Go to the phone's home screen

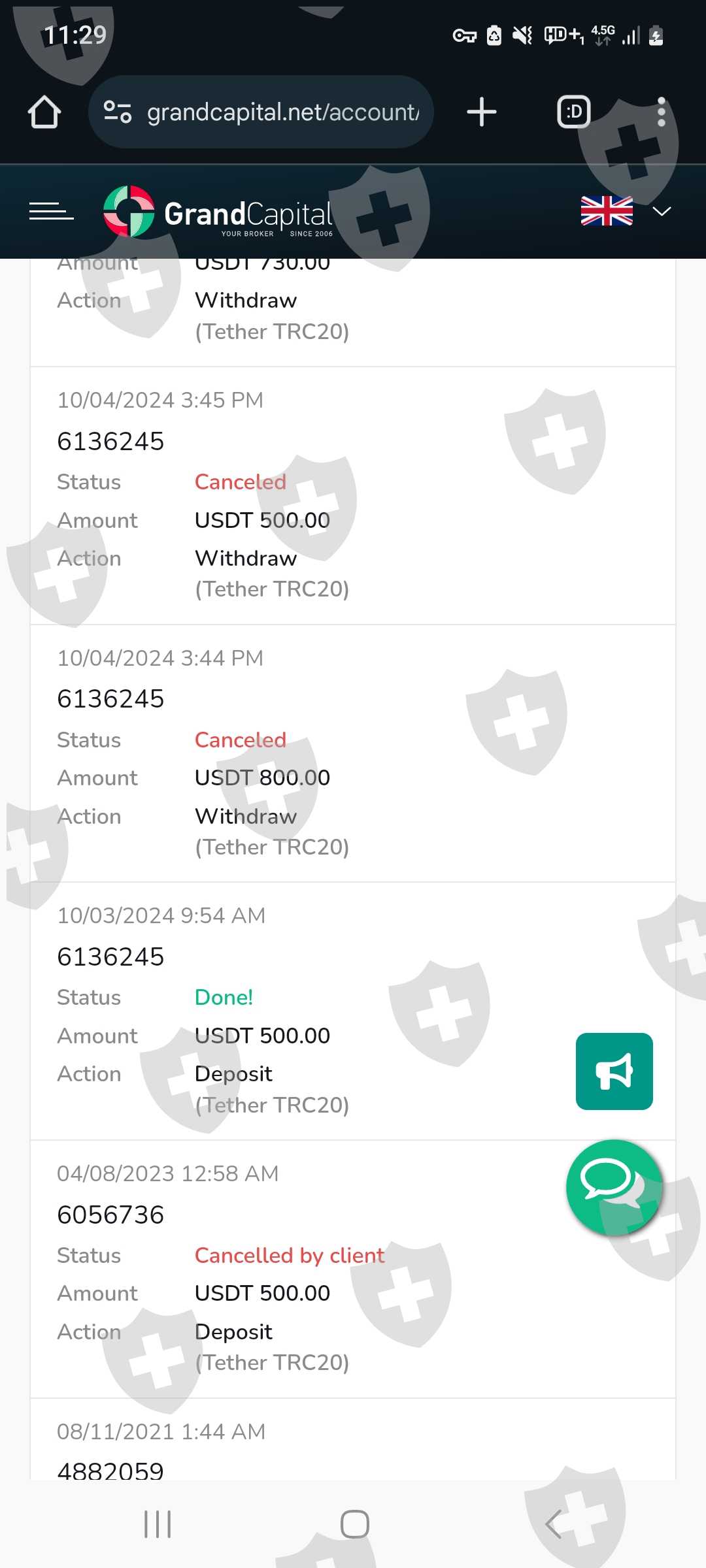click(x=355, y=1524)
